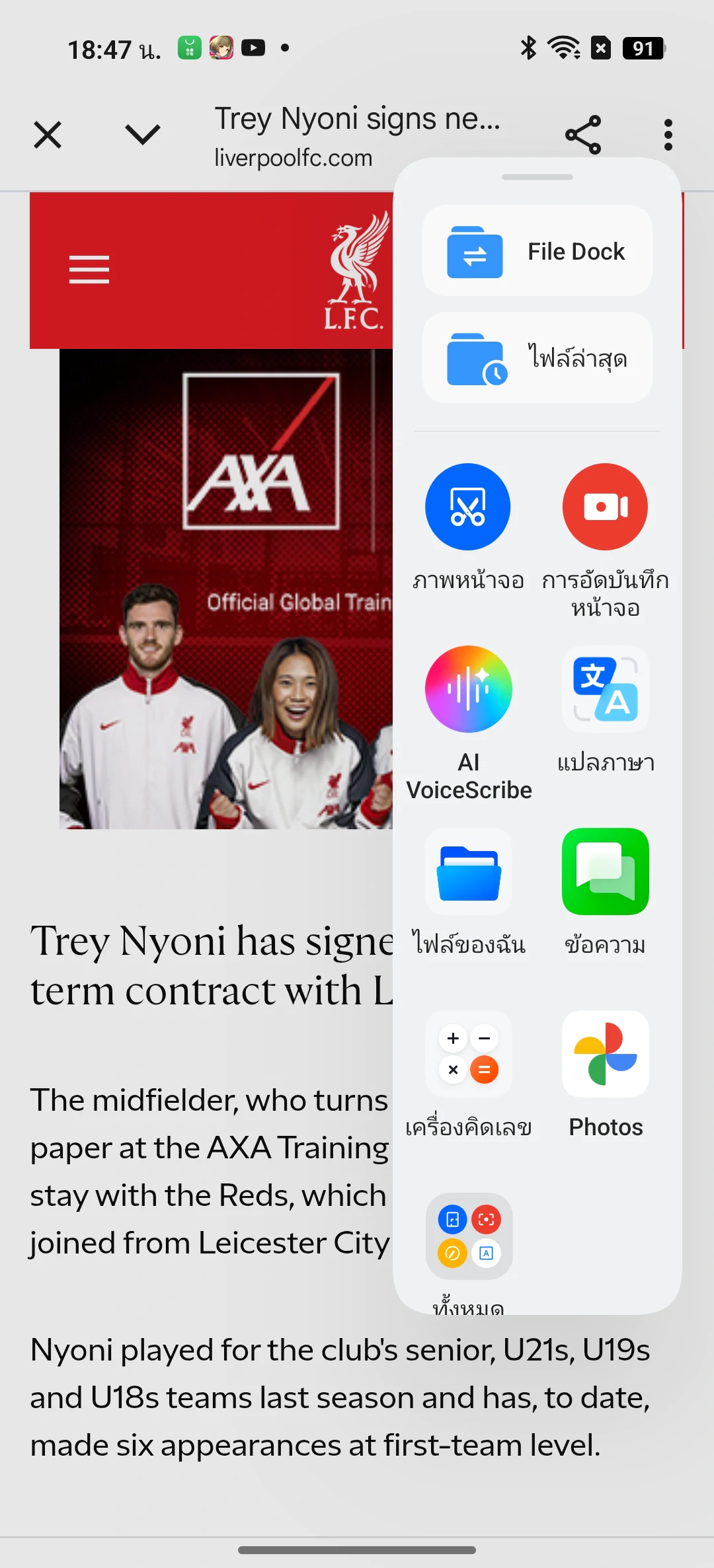The image size is (714, 1568).
Task: Launch the เครื่องคิดเลข calculator
Action: click(468, 1055)
